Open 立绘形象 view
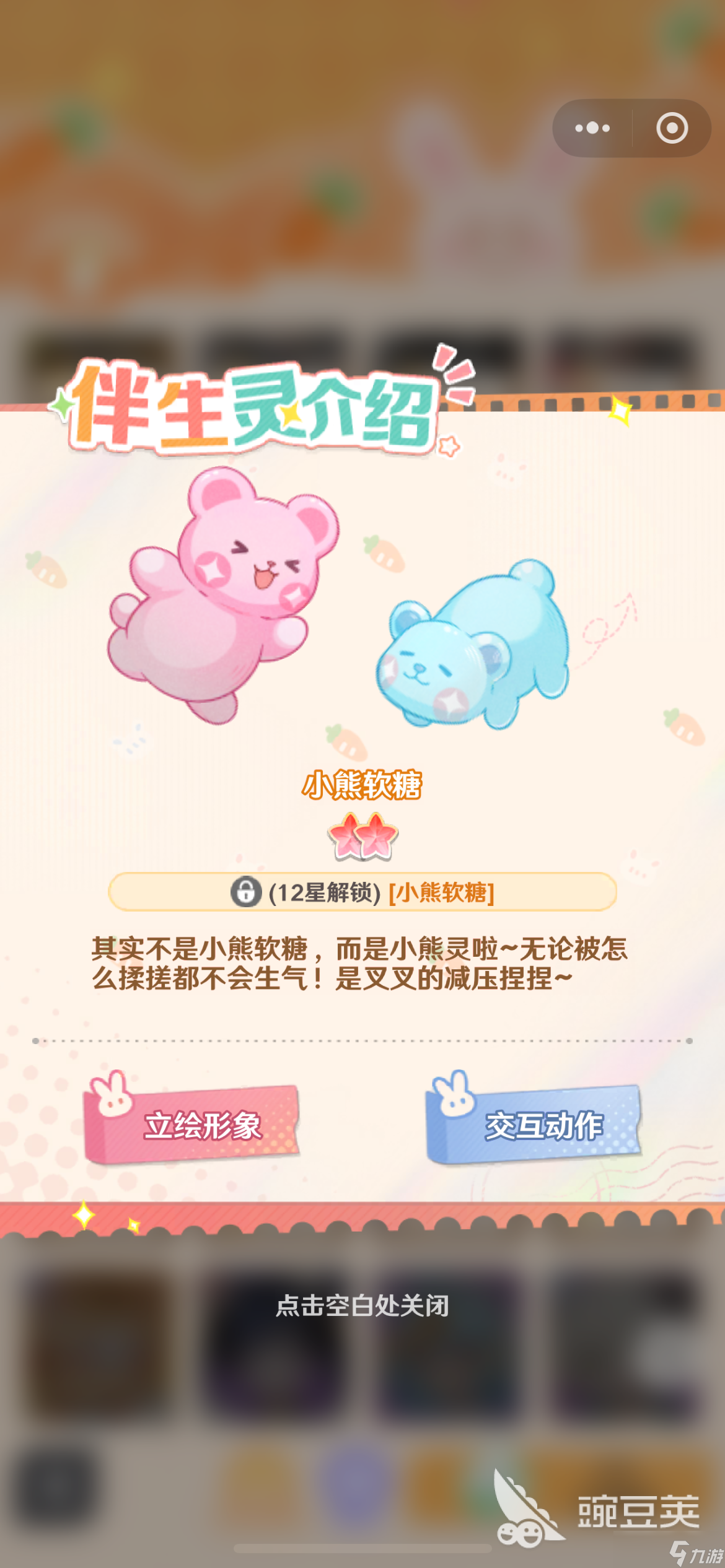The height and width of the screenshot is (1568, 725). pos(192,1125)
